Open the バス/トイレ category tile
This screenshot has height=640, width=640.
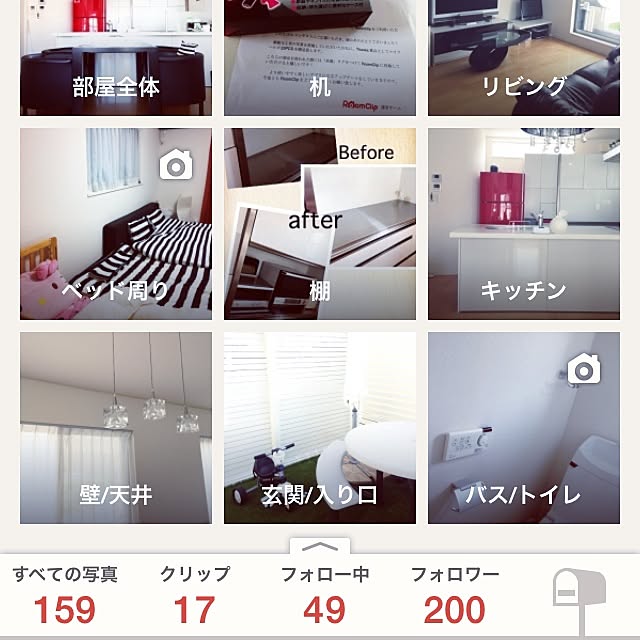point(524,428)
